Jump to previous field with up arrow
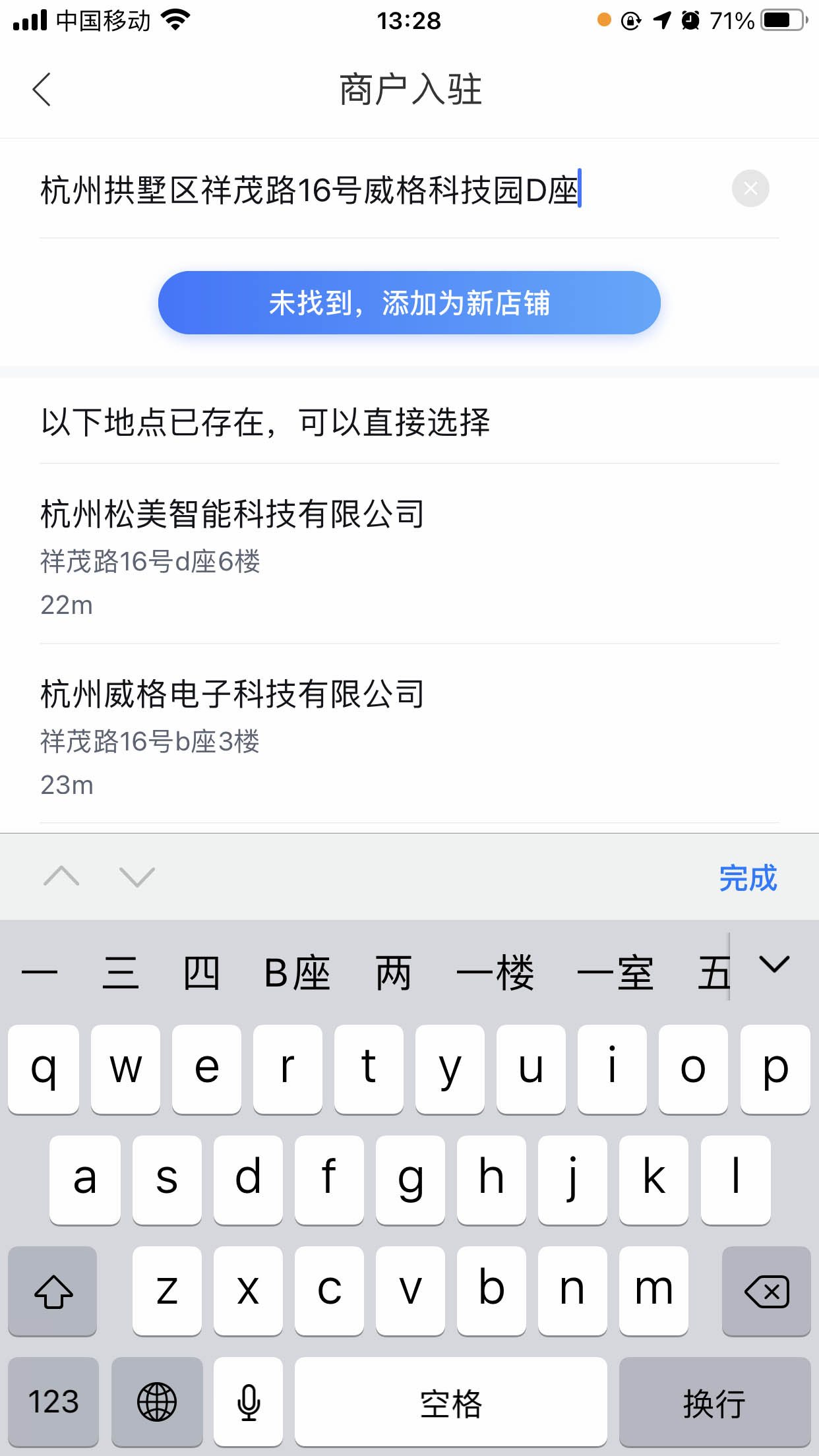This screenshot has width=819, height=1456. 61,877
